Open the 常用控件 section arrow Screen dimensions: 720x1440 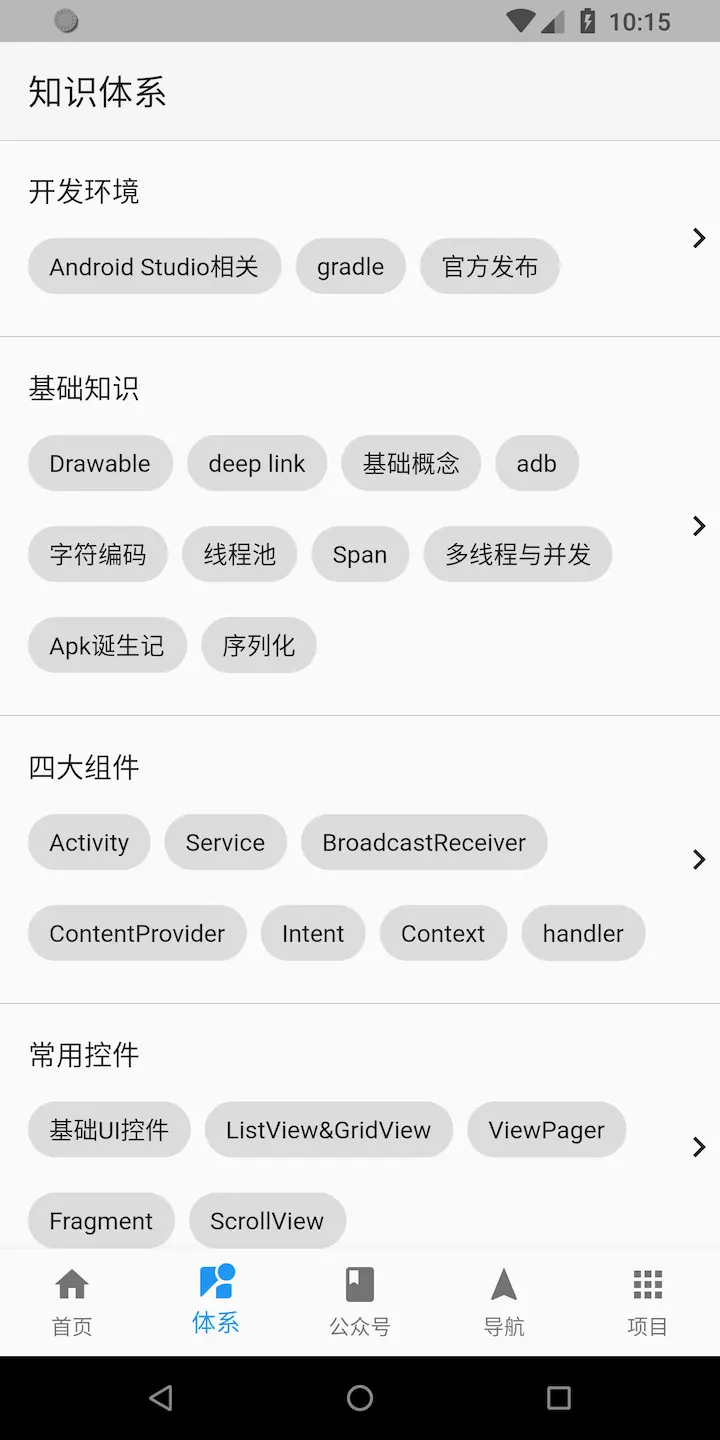[699, 1147]
